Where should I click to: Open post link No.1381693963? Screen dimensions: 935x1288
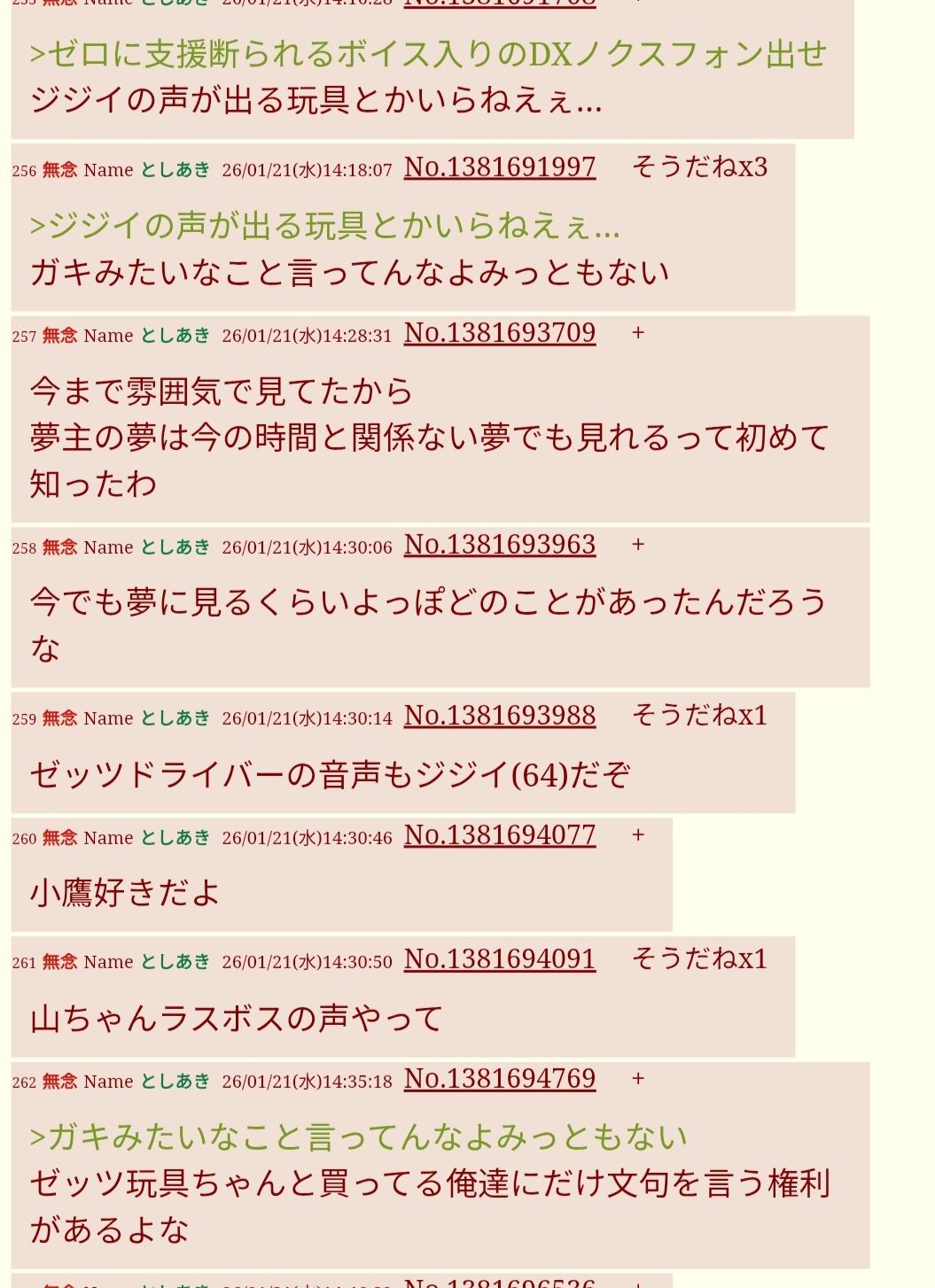[500, 544]
